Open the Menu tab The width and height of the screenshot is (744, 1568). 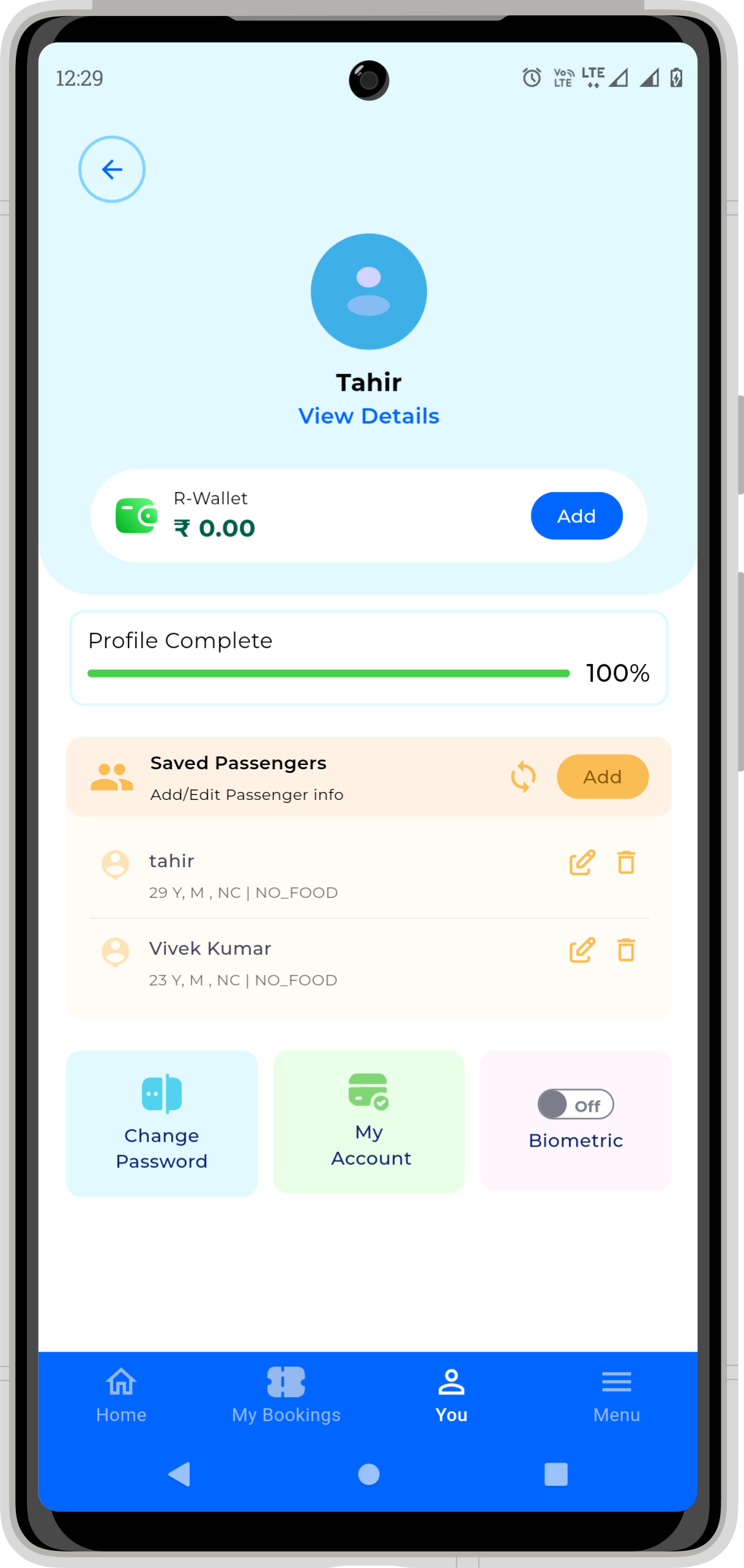point(617,1396)
